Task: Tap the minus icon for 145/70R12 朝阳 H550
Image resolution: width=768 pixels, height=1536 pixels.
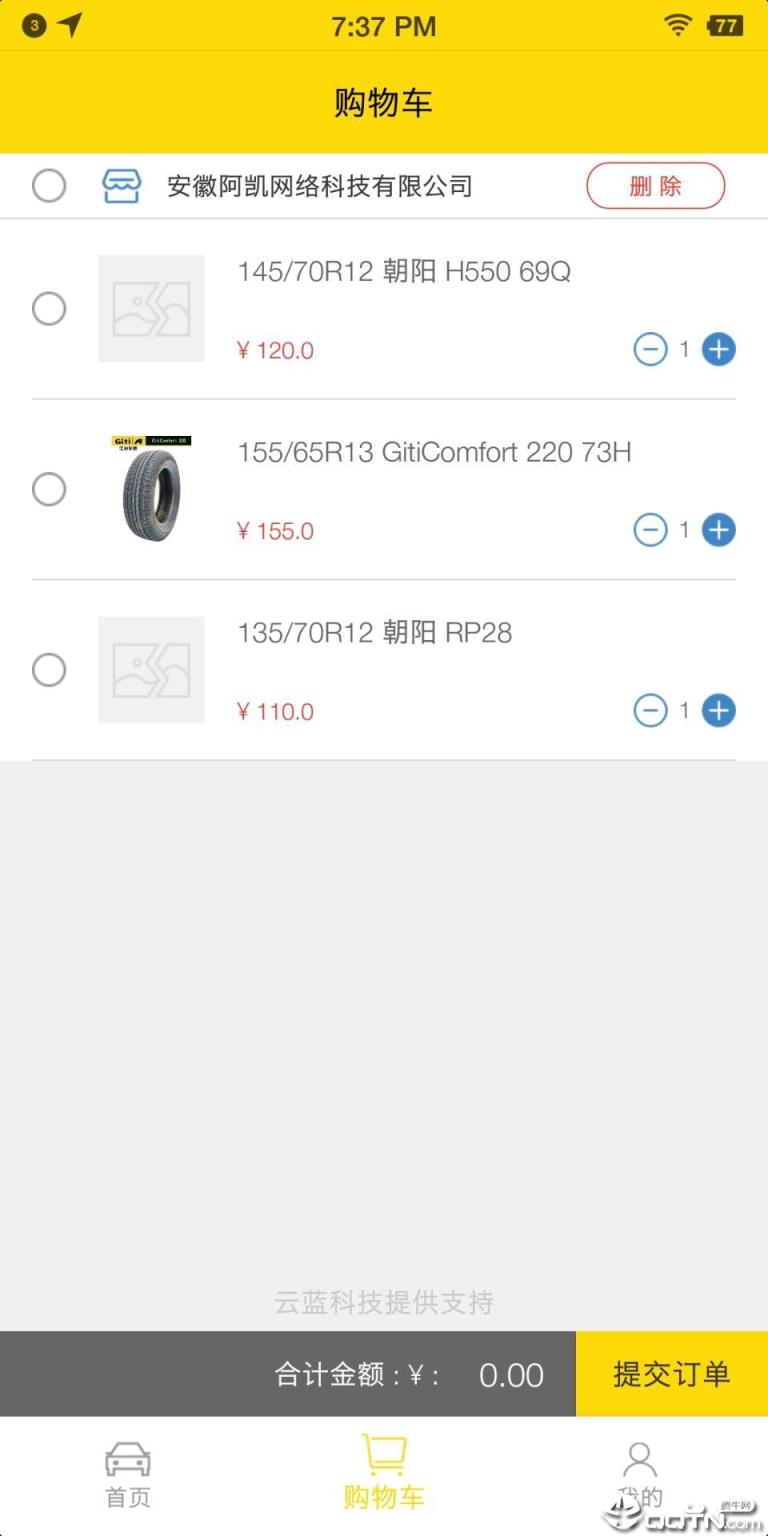Action: tap(650, 348)
